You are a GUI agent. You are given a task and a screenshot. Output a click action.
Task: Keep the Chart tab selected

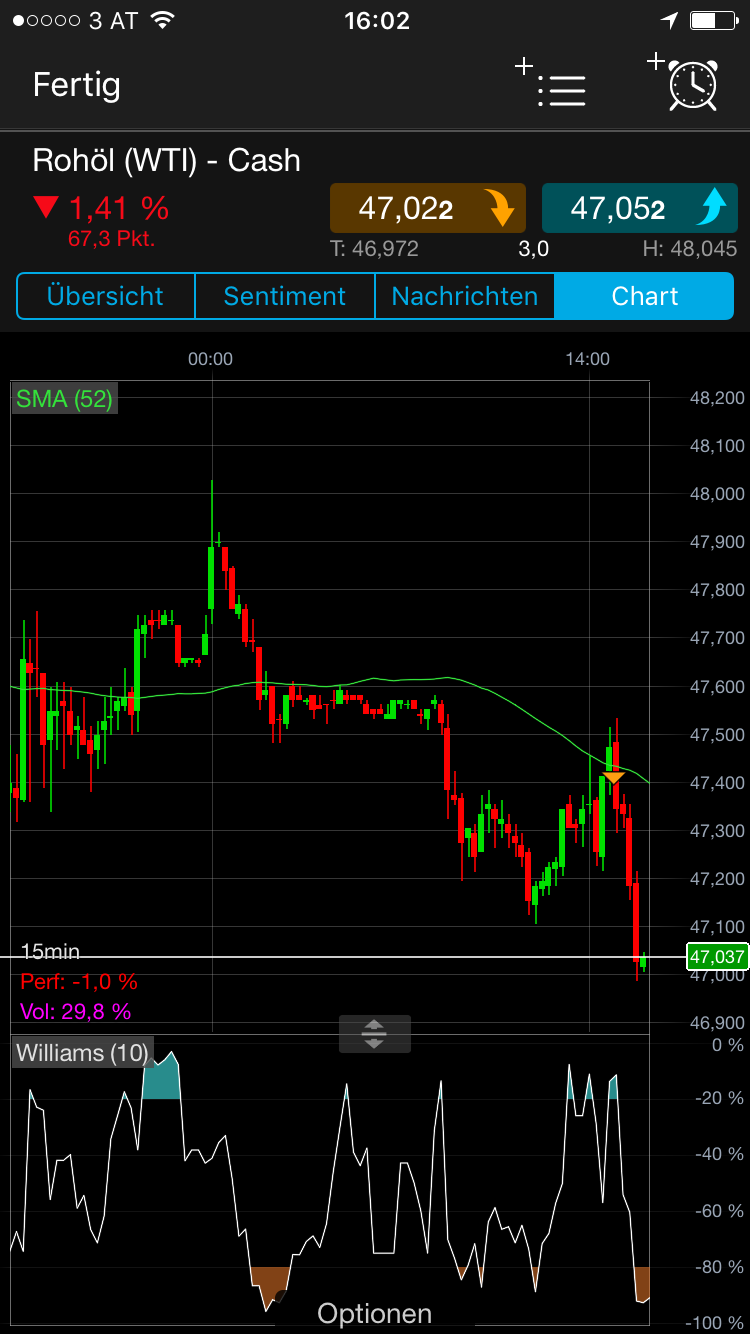644,296
